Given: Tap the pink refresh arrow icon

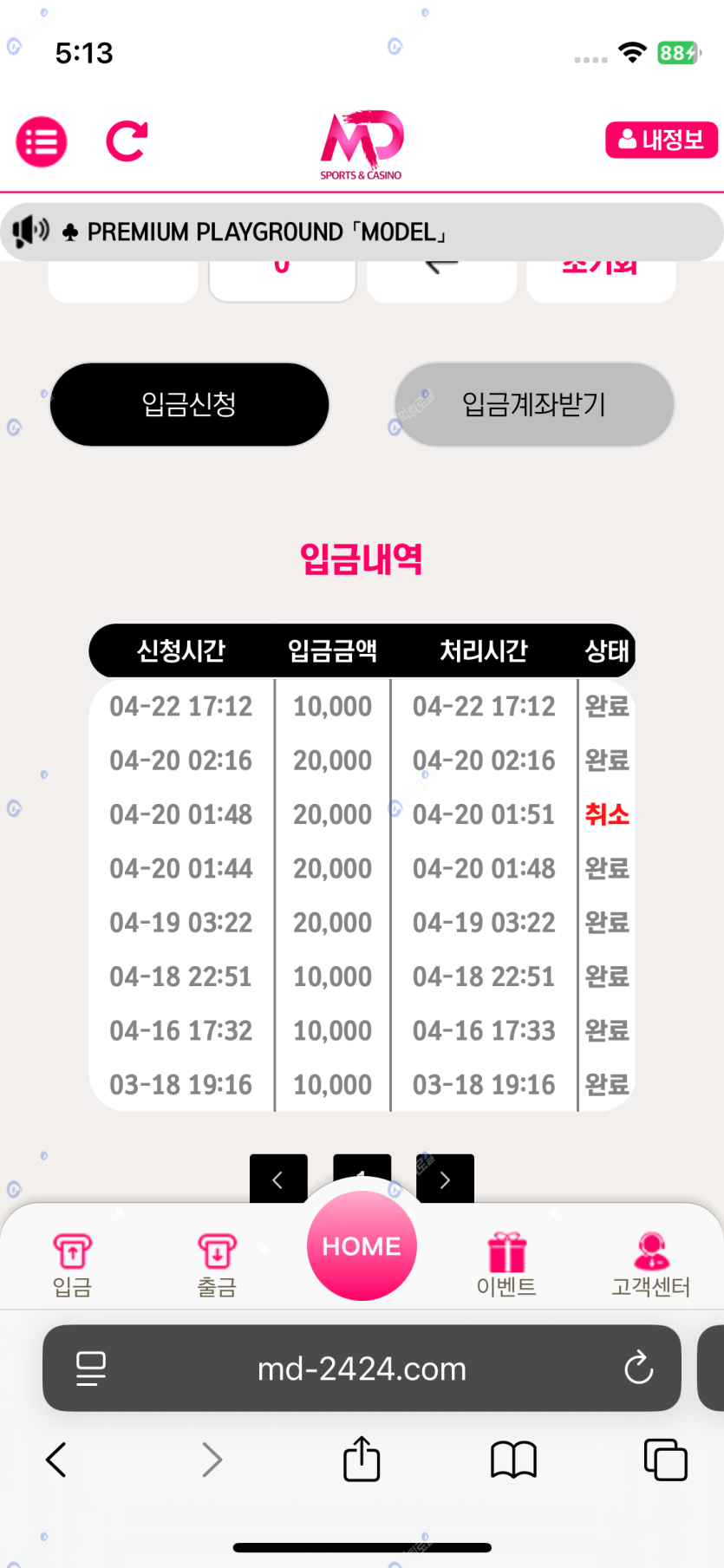Looking at the screenshot, I should pos(127,141).
